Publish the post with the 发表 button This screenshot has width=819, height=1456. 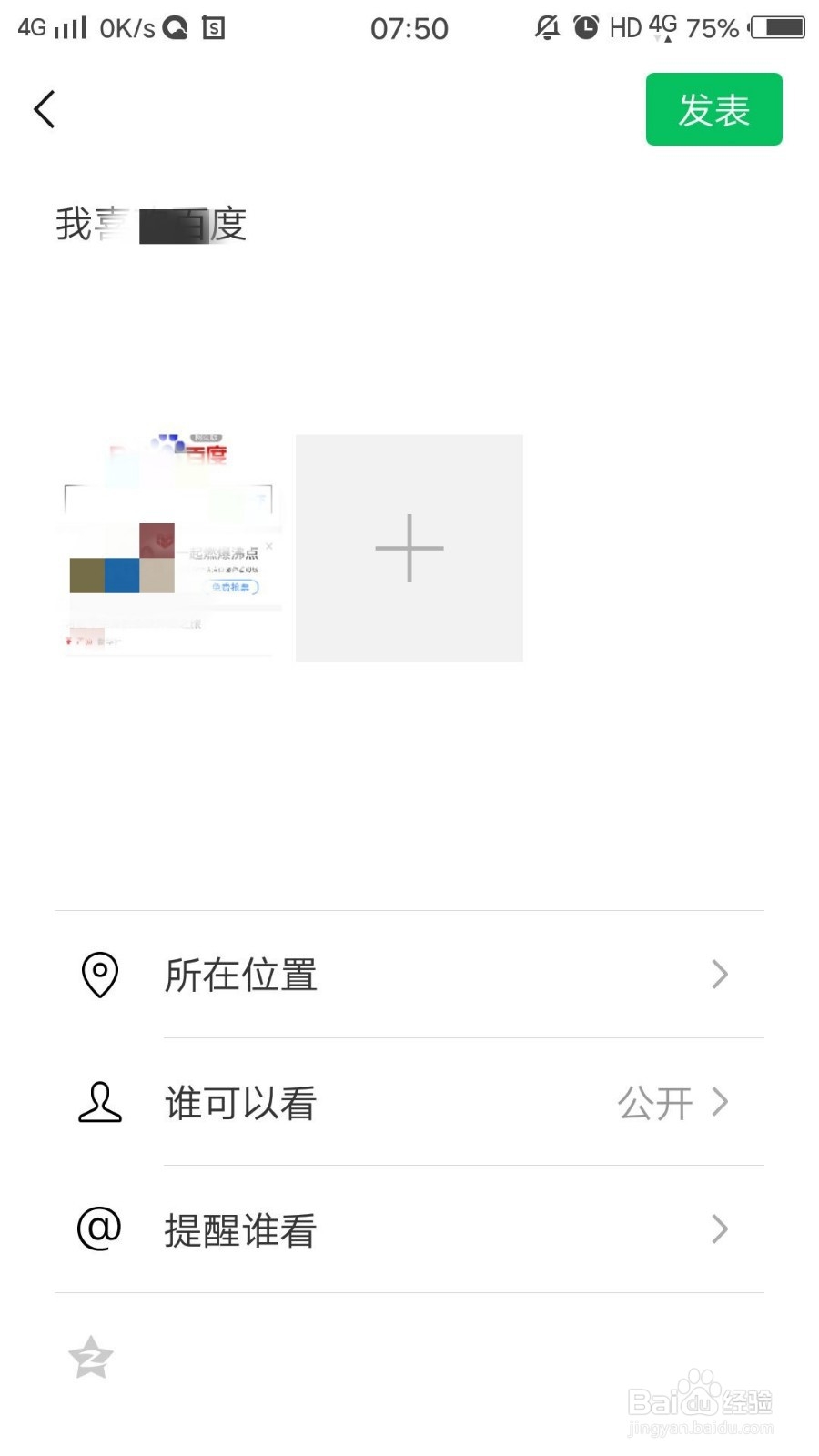[x=714, y=109]
